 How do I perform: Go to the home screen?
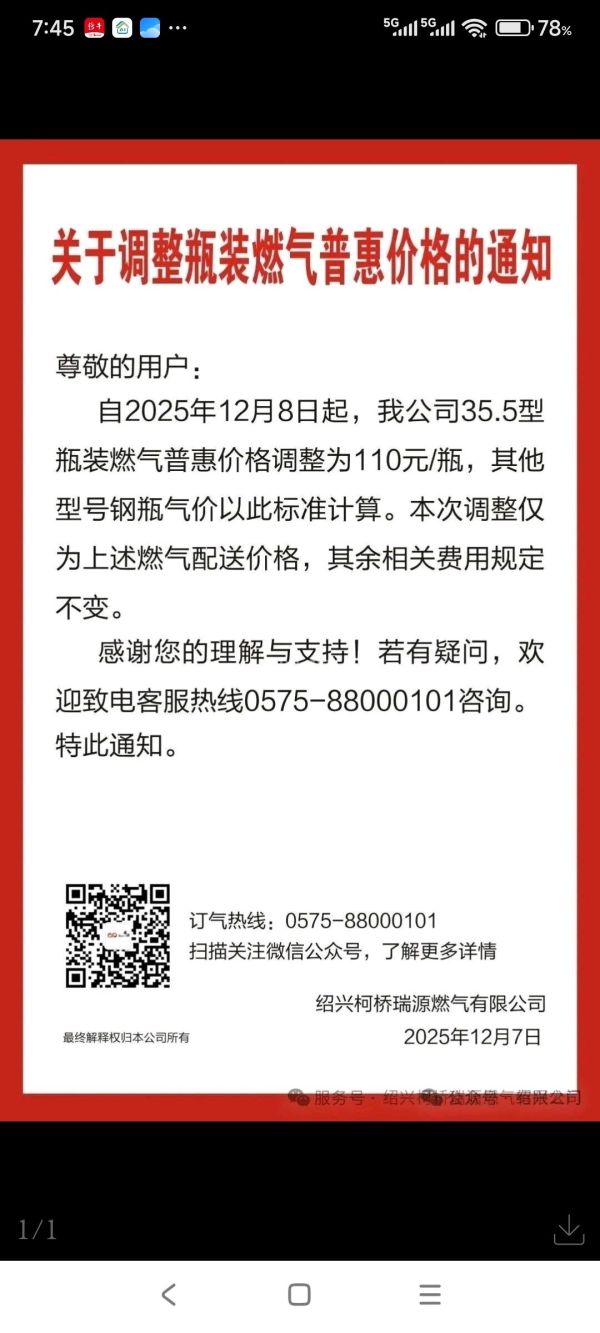(299, 1295)
